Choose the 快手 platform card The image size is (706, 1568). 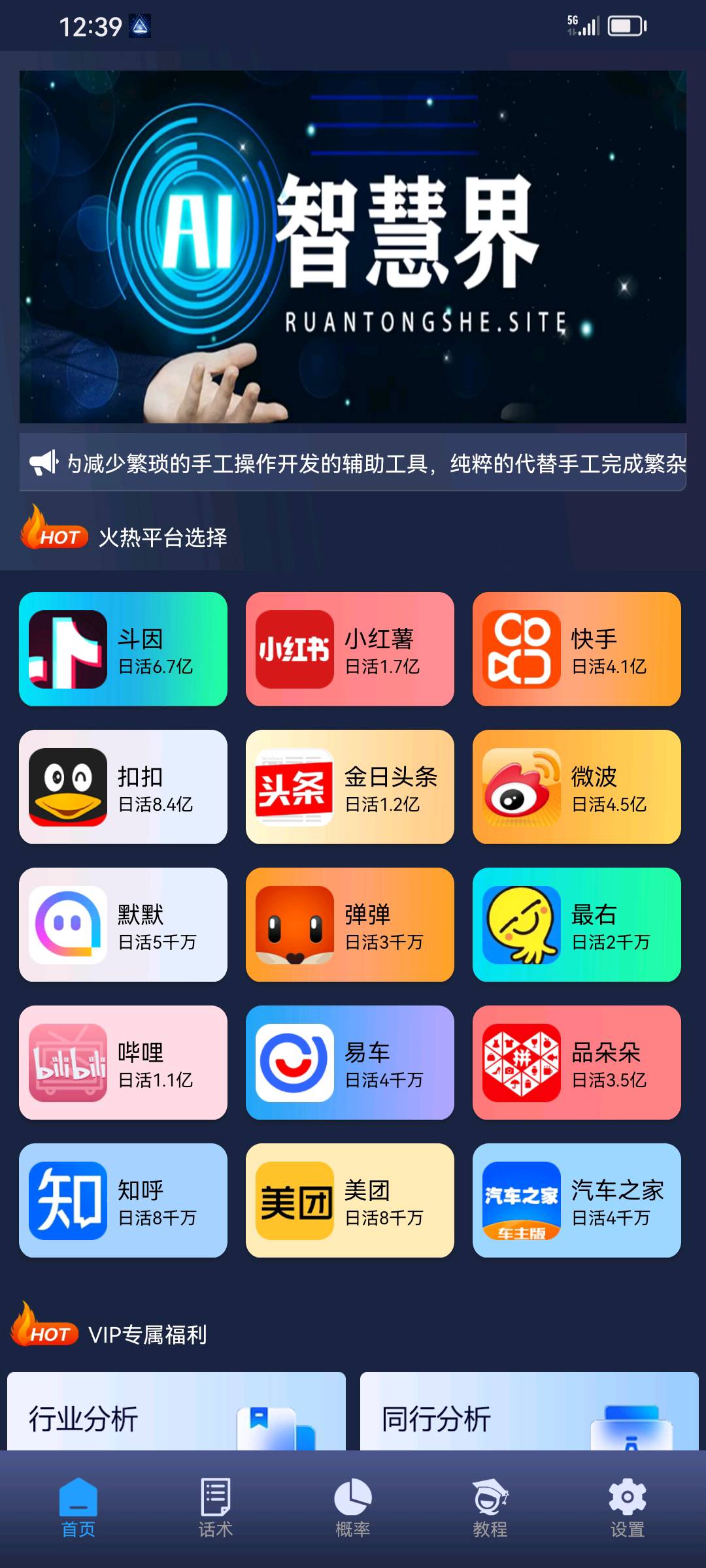[577, 649]
